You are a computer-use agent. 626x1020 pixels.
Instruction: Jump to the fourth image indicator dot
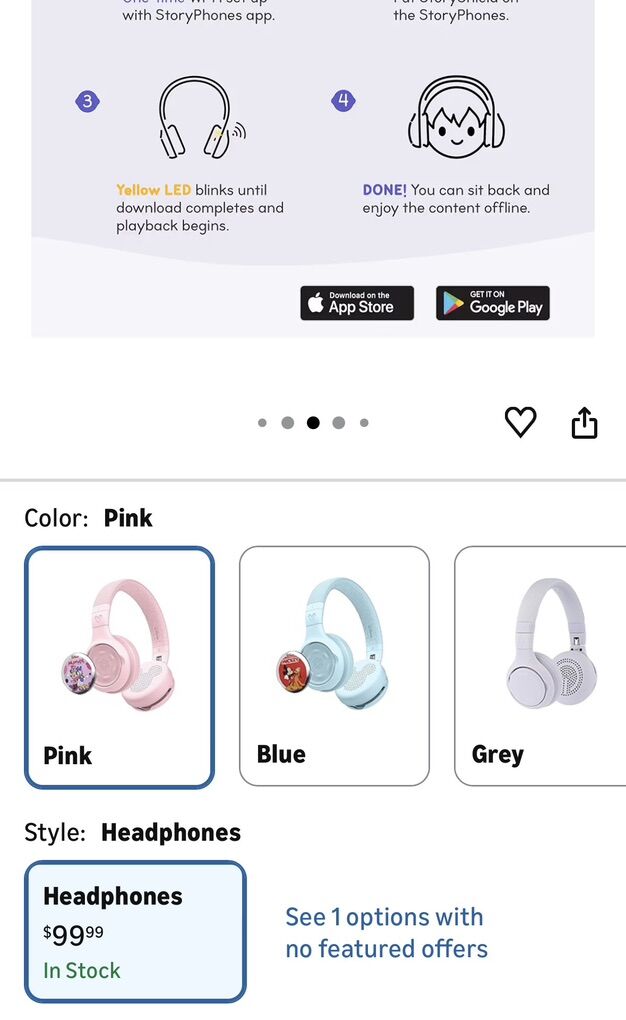pyautogui.click(x=339, y=423)
